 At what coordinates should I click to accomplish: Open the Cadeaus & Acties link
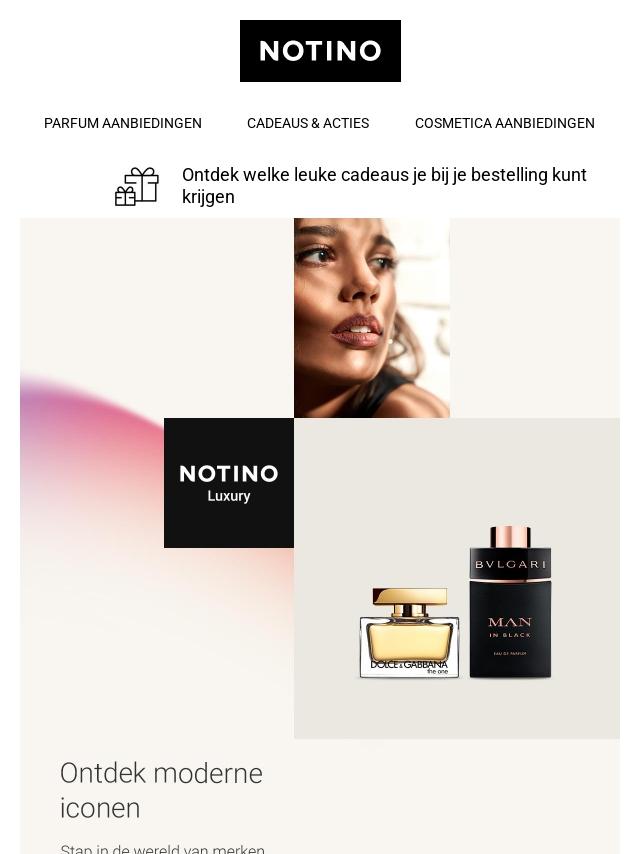[x=308, y=123]
